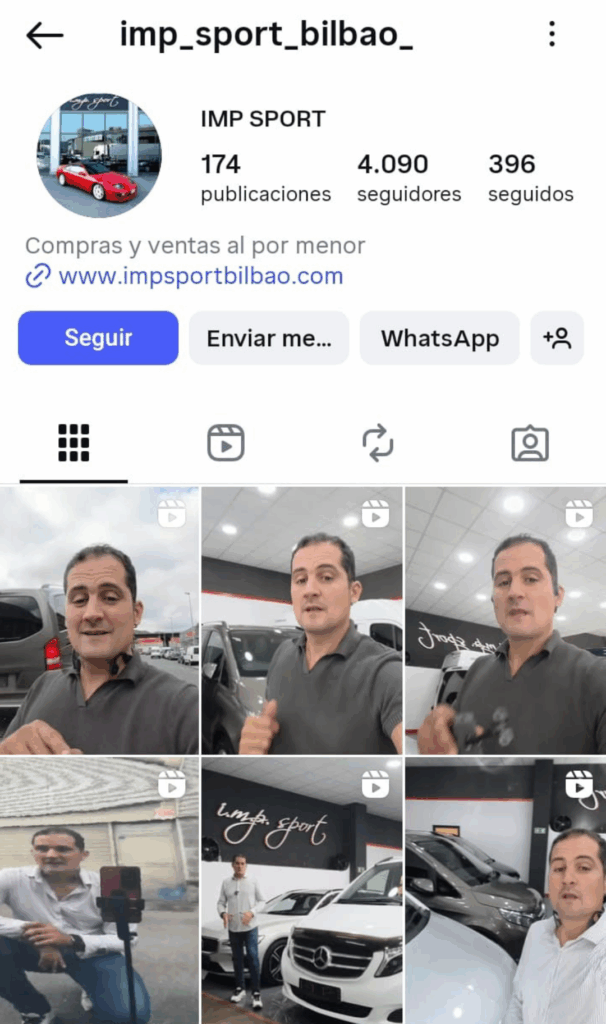Viewport: 606px width, 1024px height.
Task: Open the reel with man crouching beside phone tripod
Action: [x=99, y=890]
